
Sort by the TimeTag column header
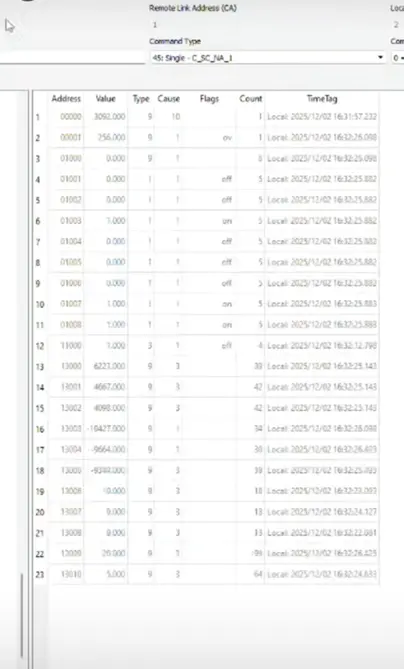(x=322, y=99)
